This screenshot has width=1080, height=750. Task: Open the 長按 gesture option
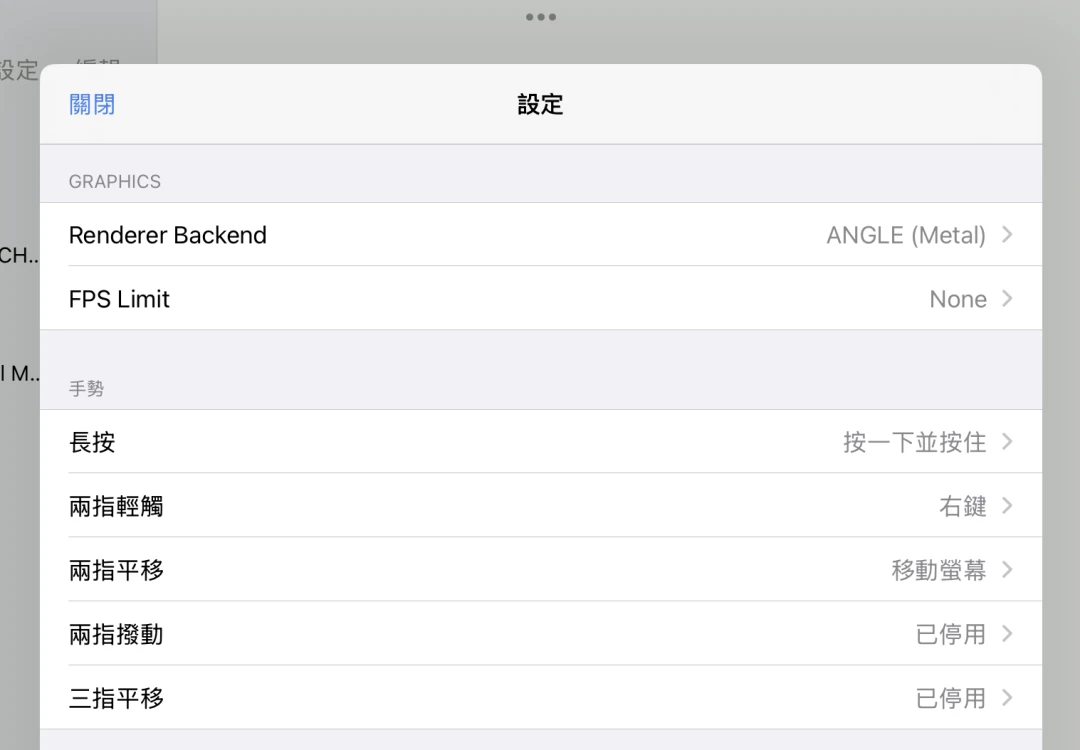pos(540,442)
